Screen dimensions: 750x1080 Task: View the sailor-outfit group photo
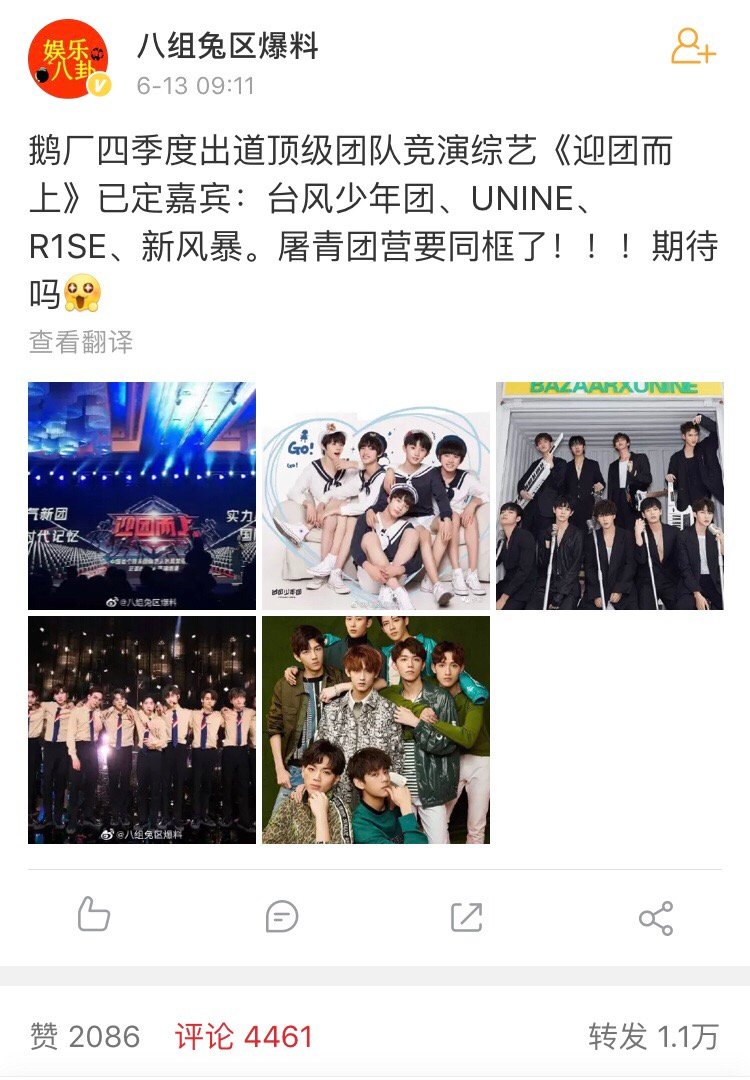[376, 496]
